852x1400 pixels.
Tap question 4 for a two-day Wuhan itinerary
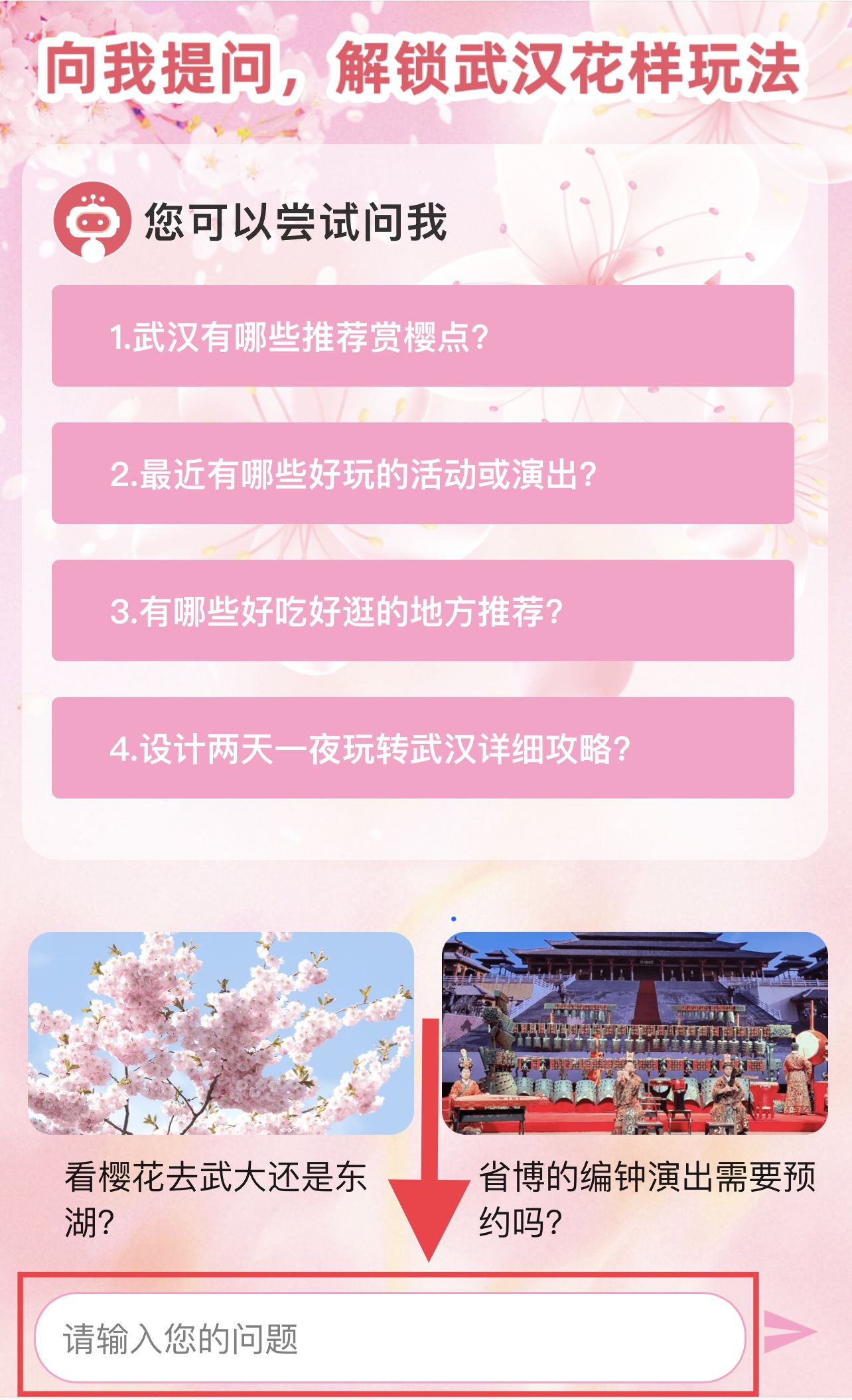pos(423,748)
